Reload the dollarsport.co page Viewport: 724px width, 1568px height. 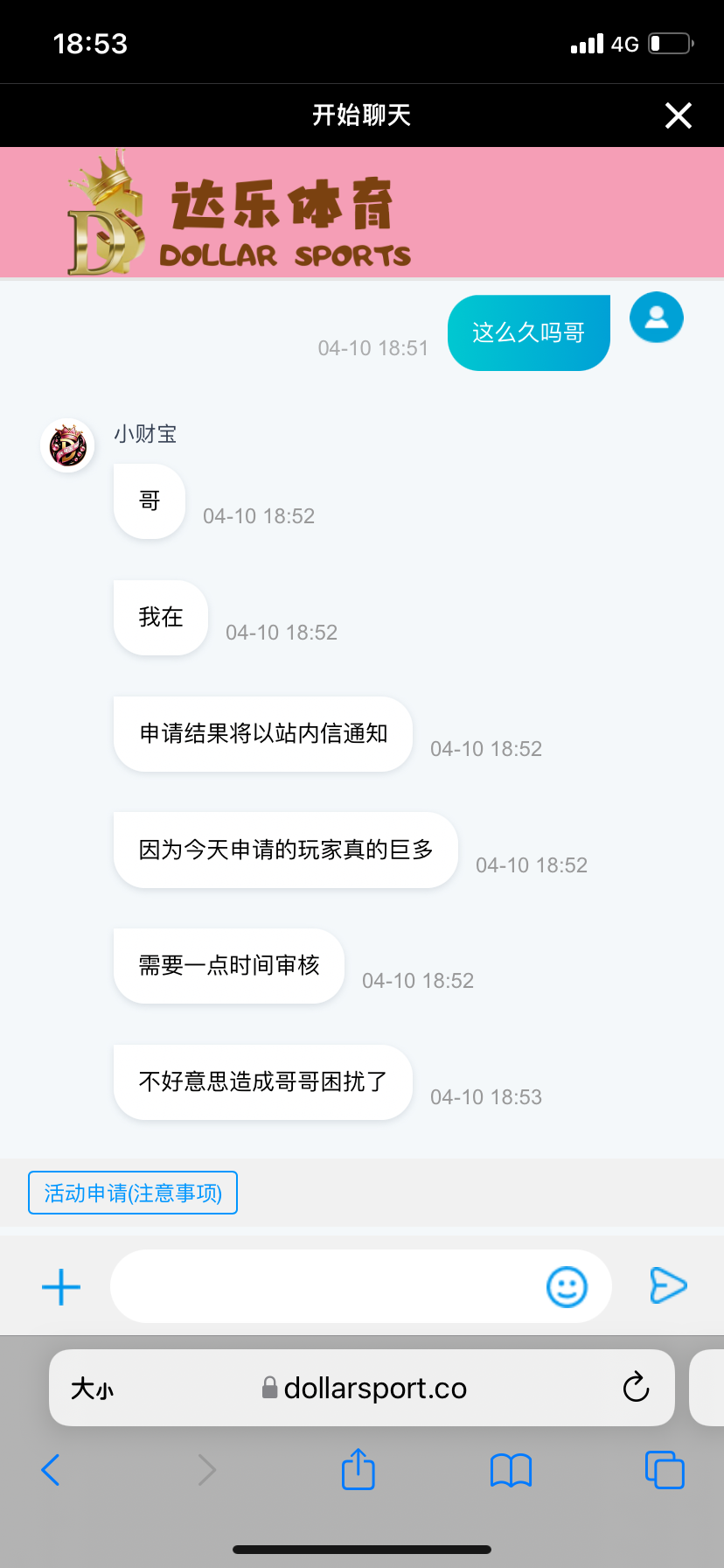coord(636,1388)
